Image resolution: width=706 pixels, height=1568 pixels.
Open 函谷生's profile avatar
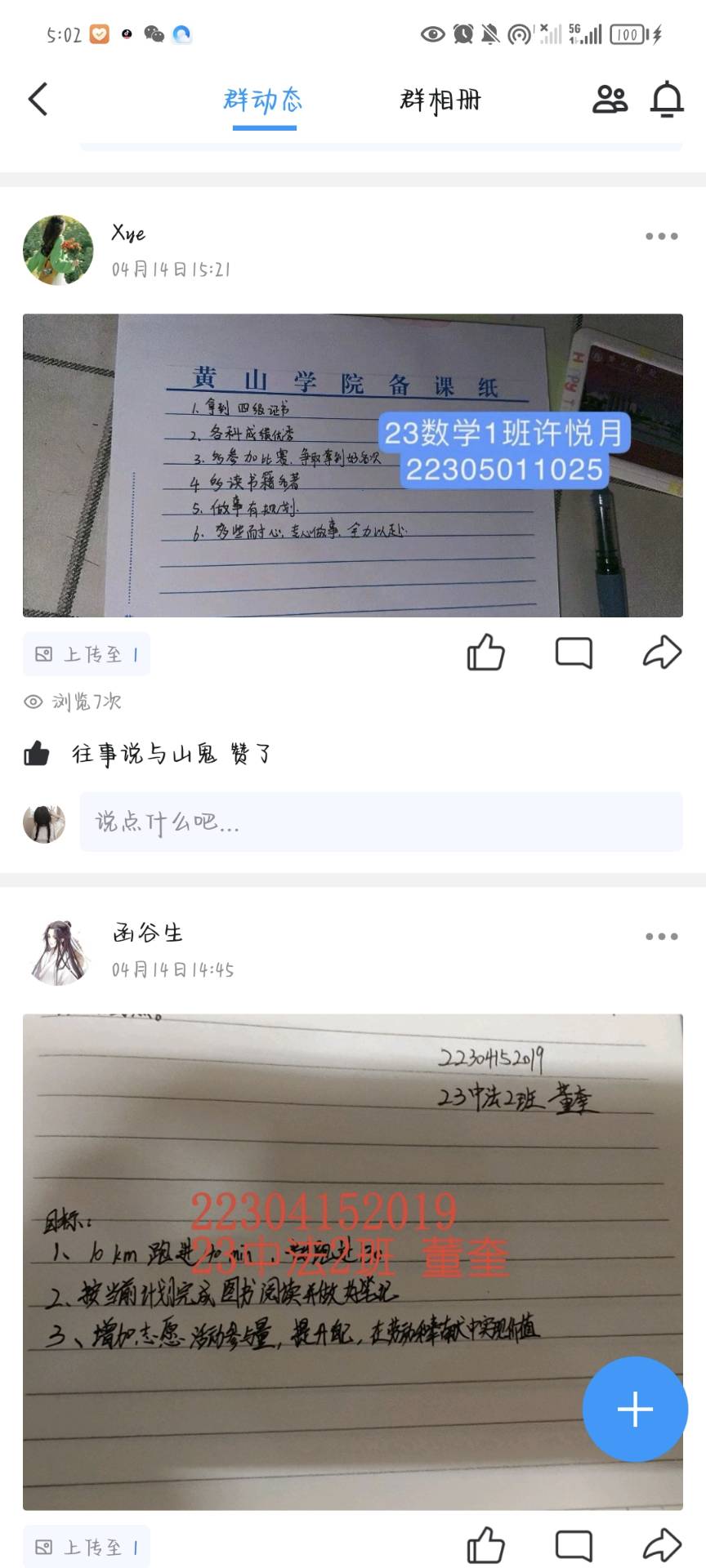pyautogui.click(x=58, y=951)
